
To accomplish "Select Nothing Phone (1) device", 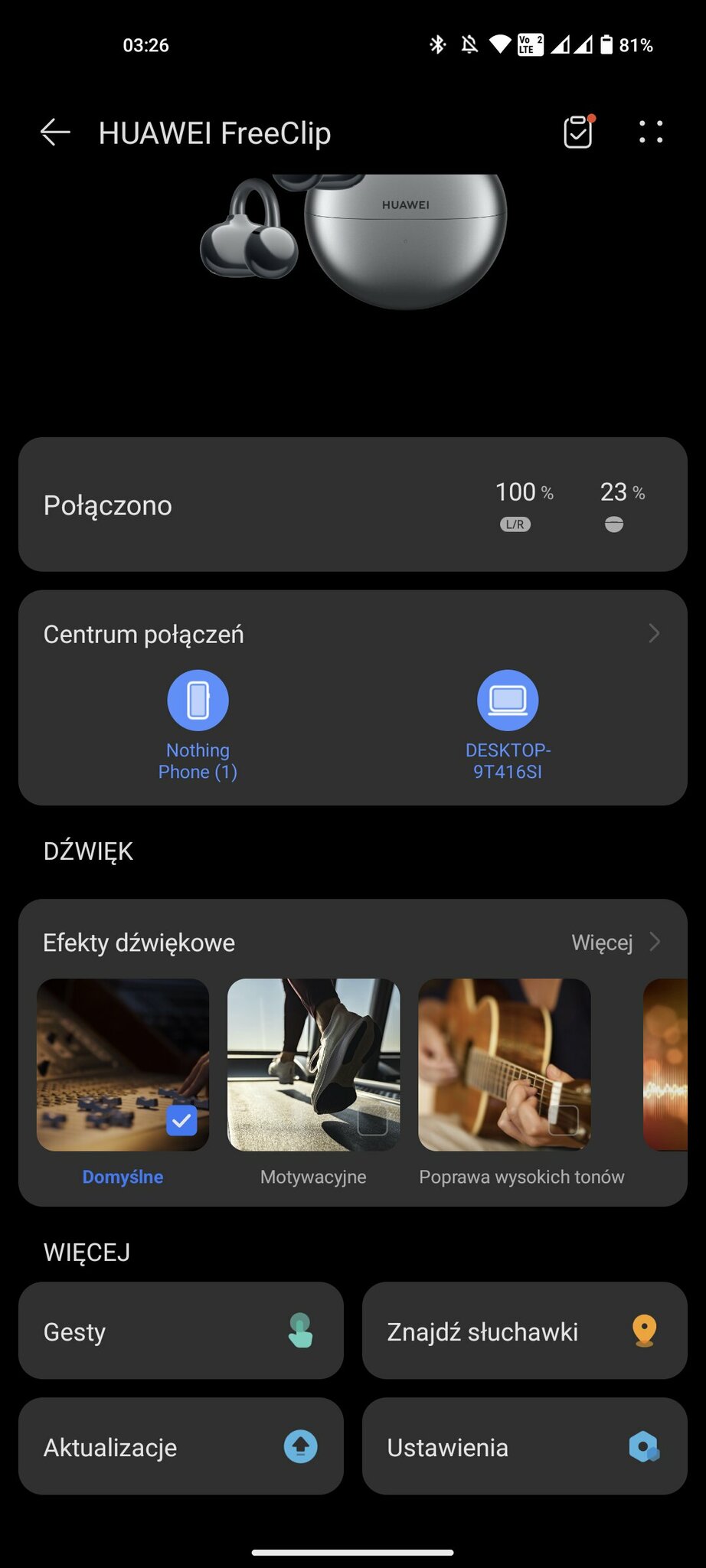I will (198, 701).
